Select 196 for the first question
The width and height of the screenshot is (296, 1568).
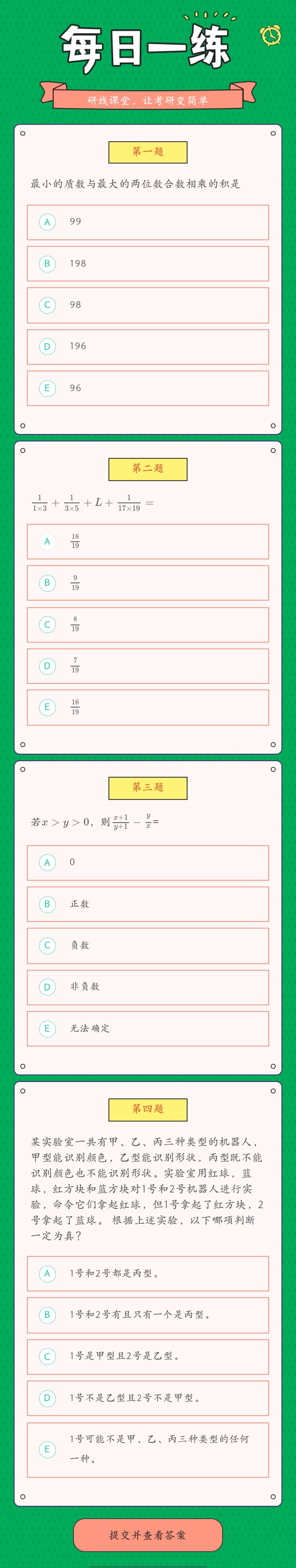[x=148, y=346]
